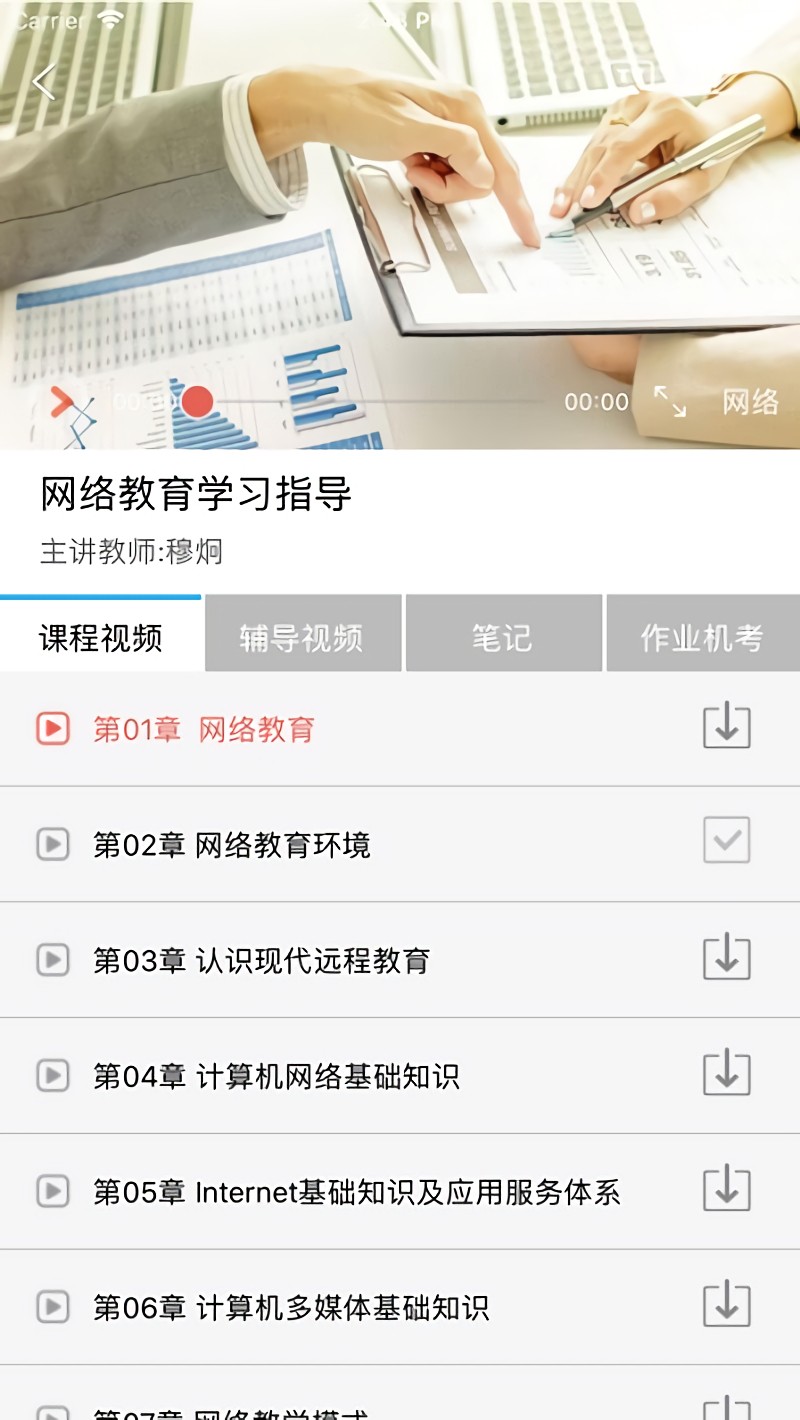Tap the play icon for 第03章 认识现代远程教育
Screen dimensions: 800x1420
(52, 960)
